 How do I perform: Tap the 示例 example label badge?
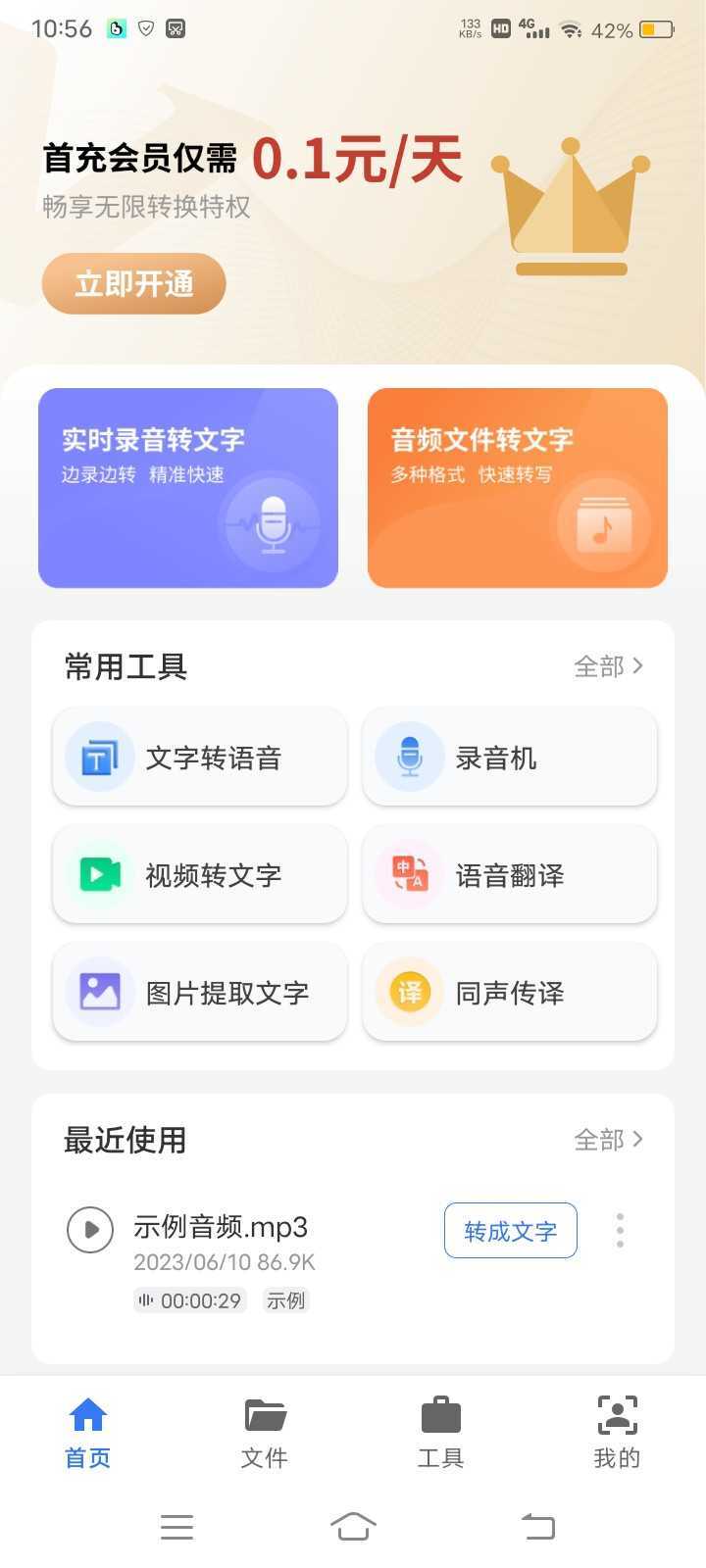coord(284,1300)
